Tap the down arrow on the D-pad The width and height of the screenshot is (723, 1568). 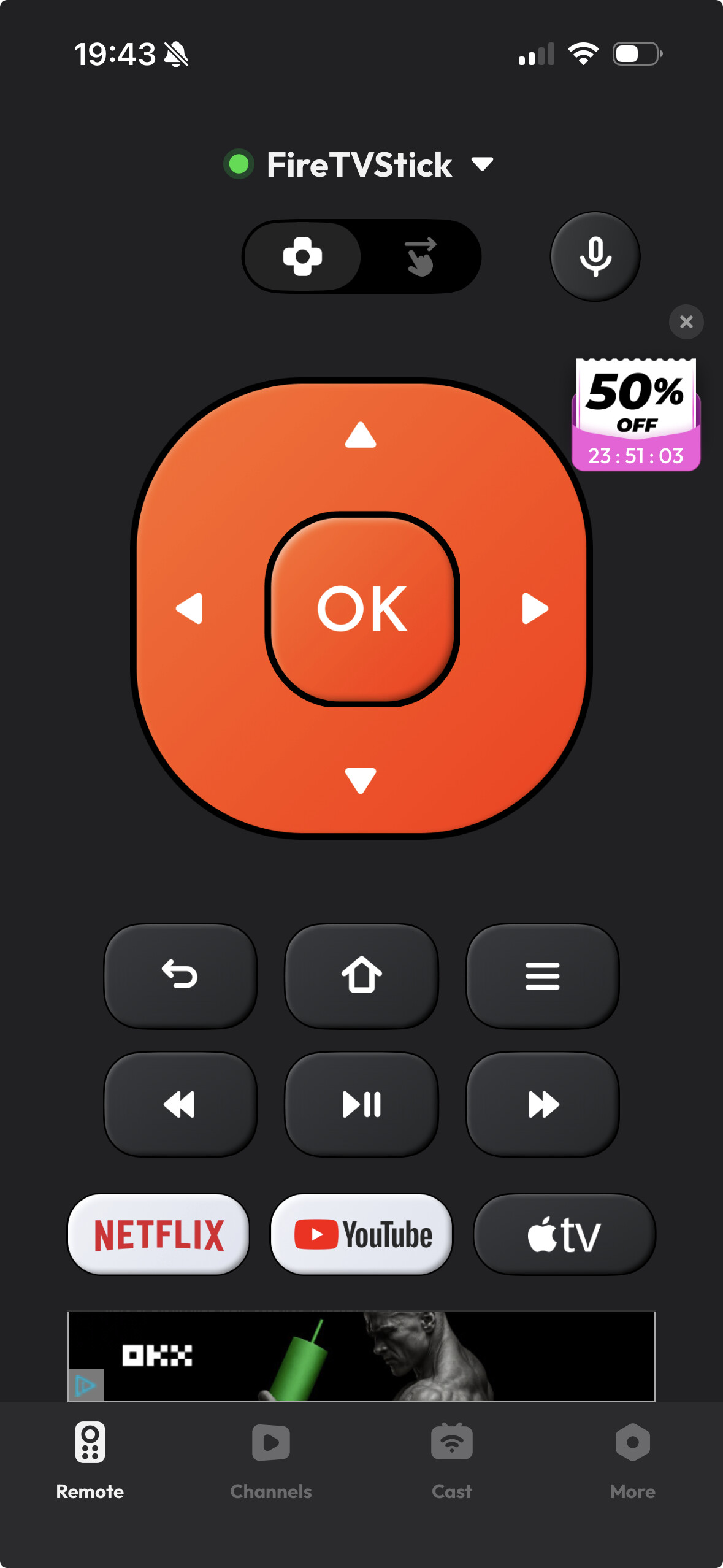361,780
